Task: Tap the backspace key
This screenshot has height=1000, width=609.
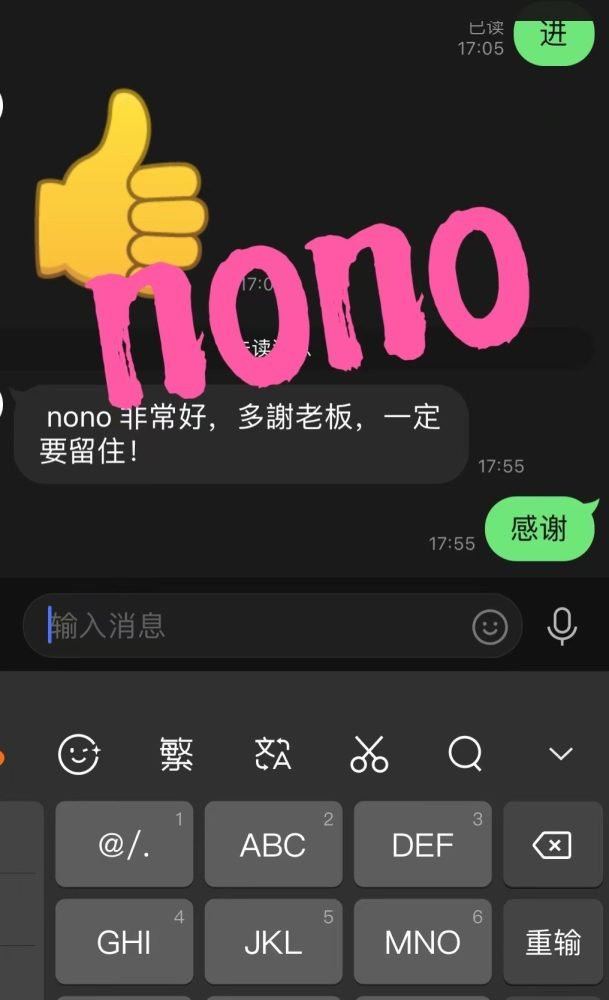Action: pyautogui.click(x=552, y=845)
